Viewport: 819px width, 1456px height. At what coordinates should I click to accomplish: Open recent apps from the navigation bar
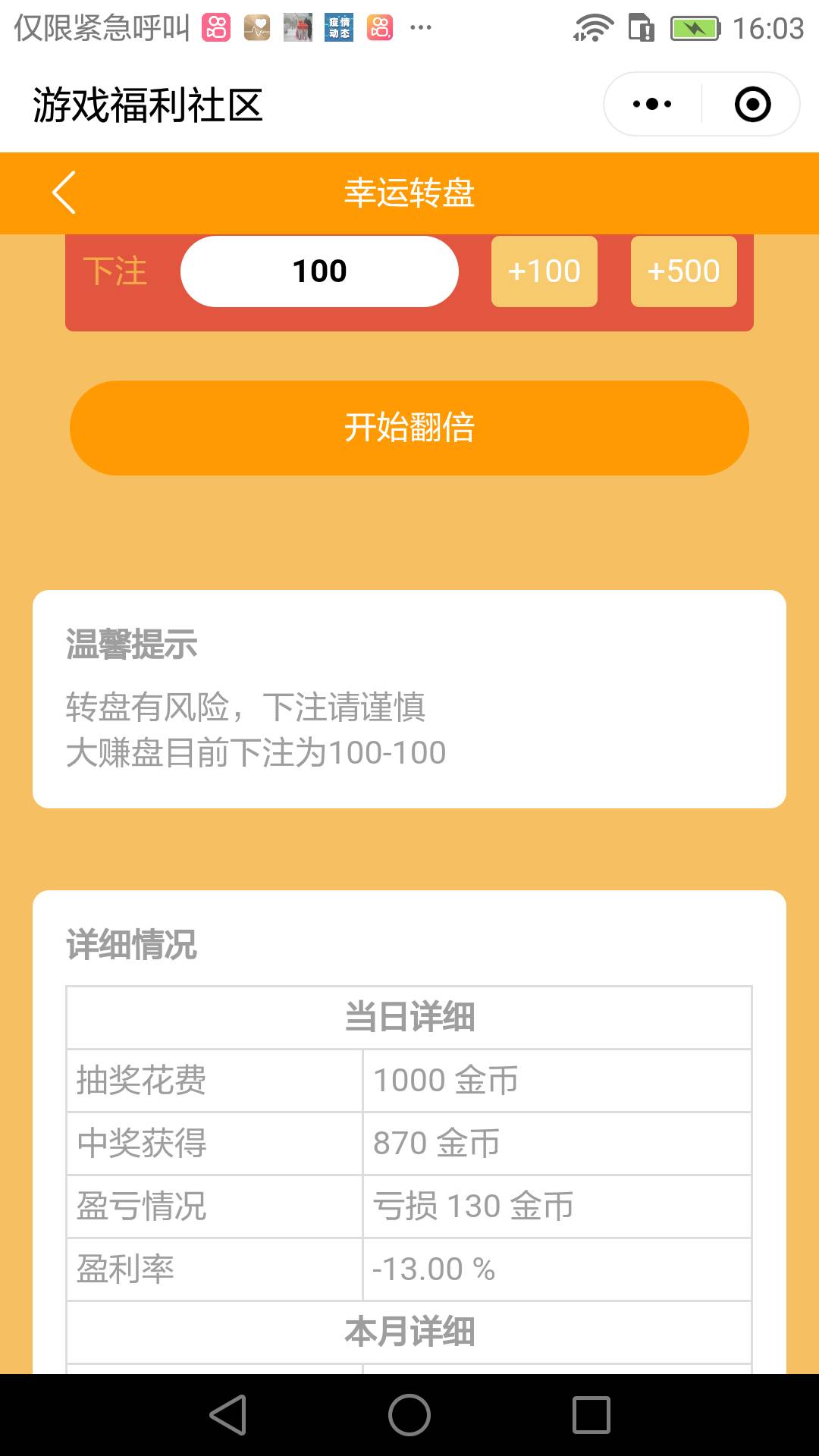[591, 1415]
